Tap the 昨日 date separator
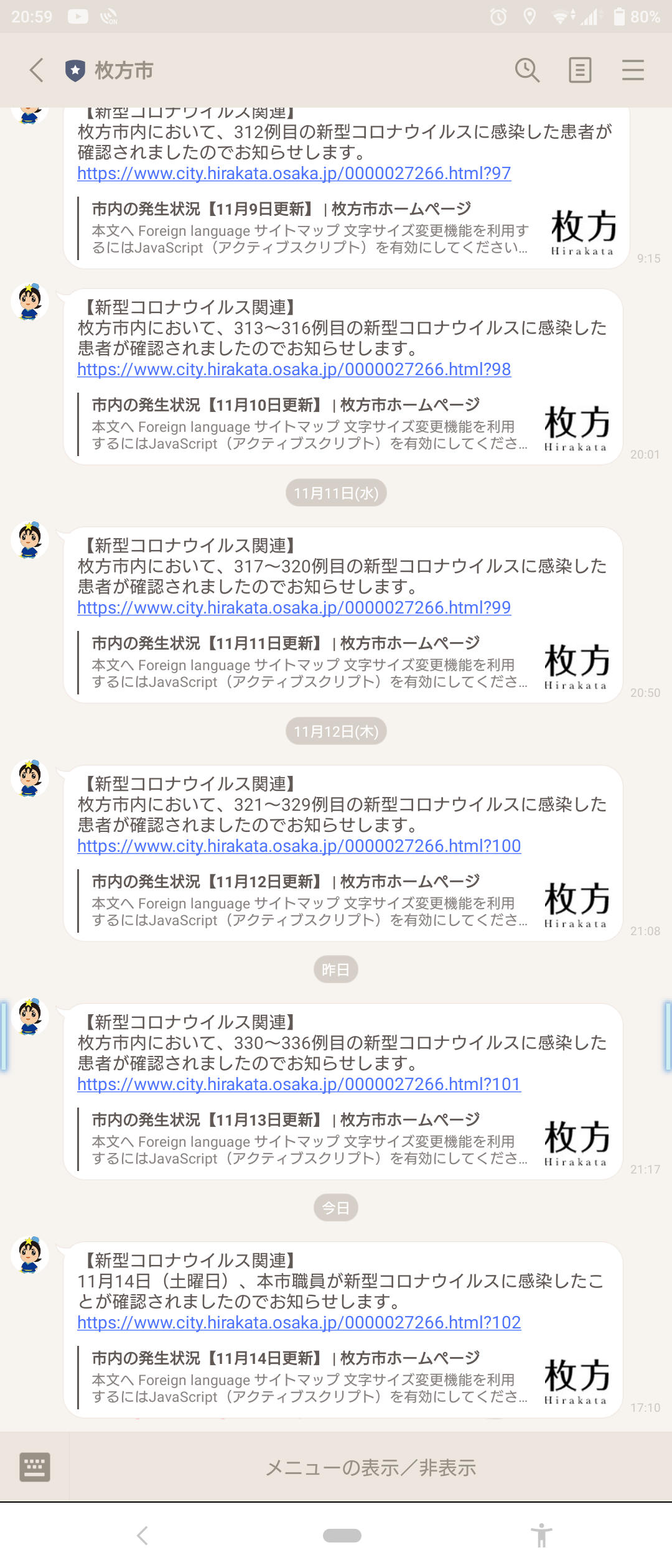Image resolution: width=672 pixels, height=1568 pixels. point(335,969)
